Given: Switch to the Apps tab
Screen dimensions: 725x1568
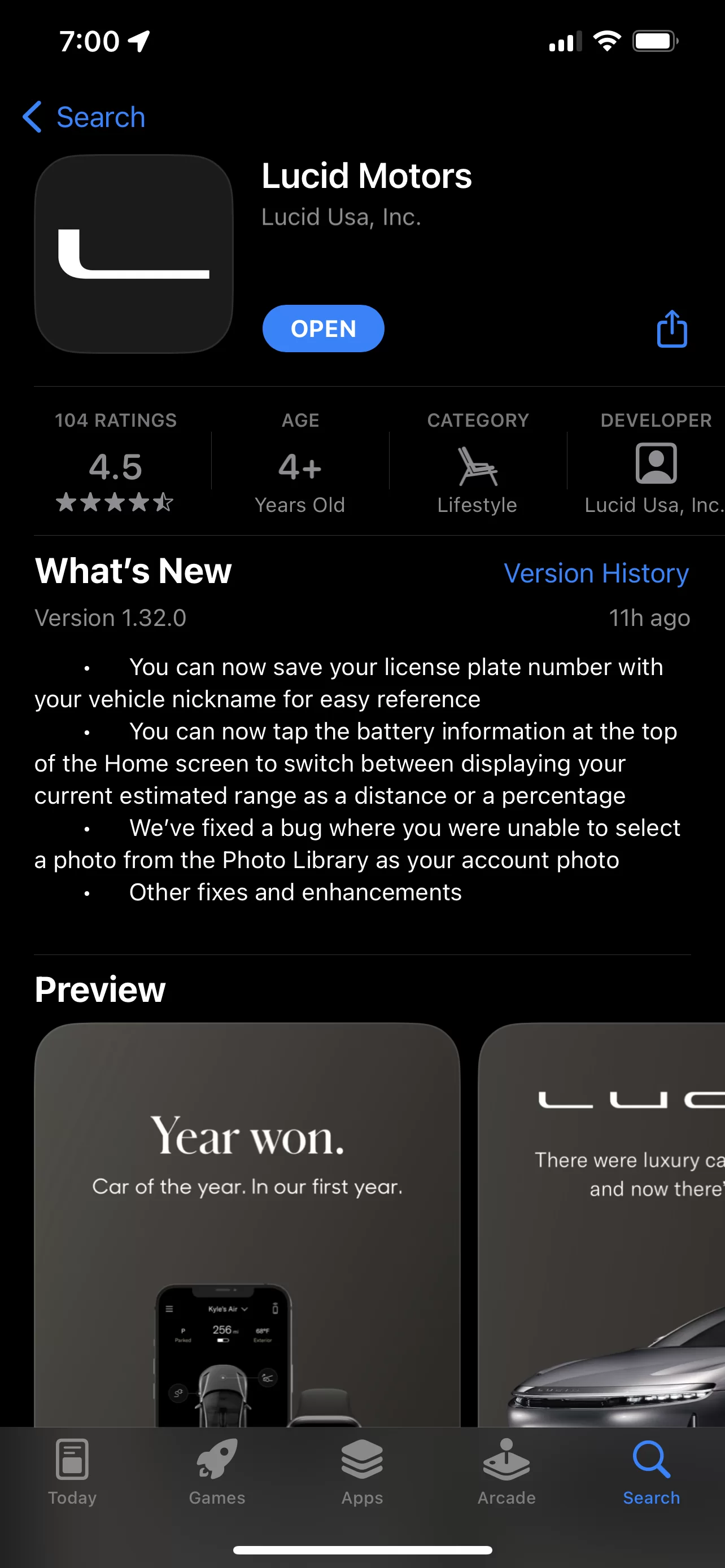Looking at the screenshot, I should [362, 1470].
